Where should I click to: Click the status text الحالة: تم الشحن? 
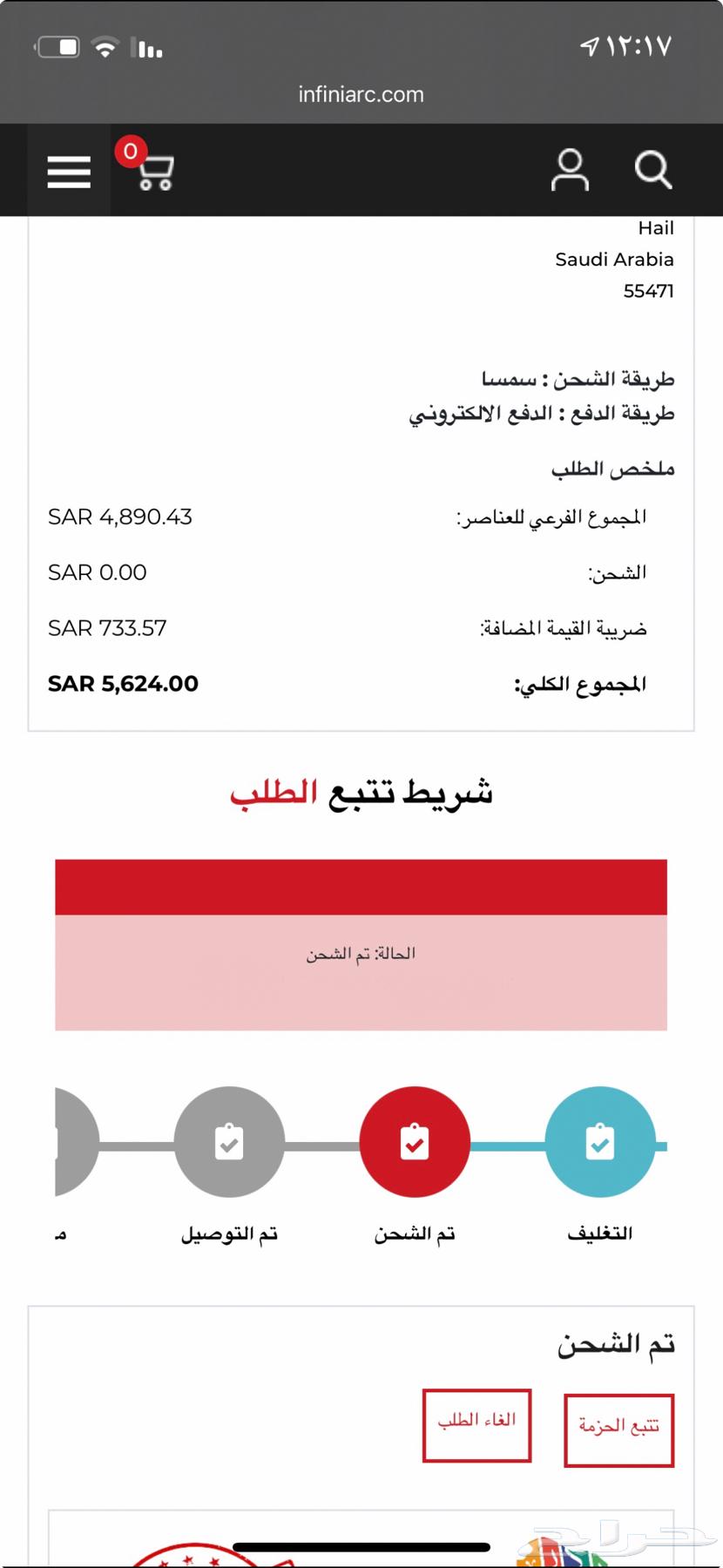point(361,952)
